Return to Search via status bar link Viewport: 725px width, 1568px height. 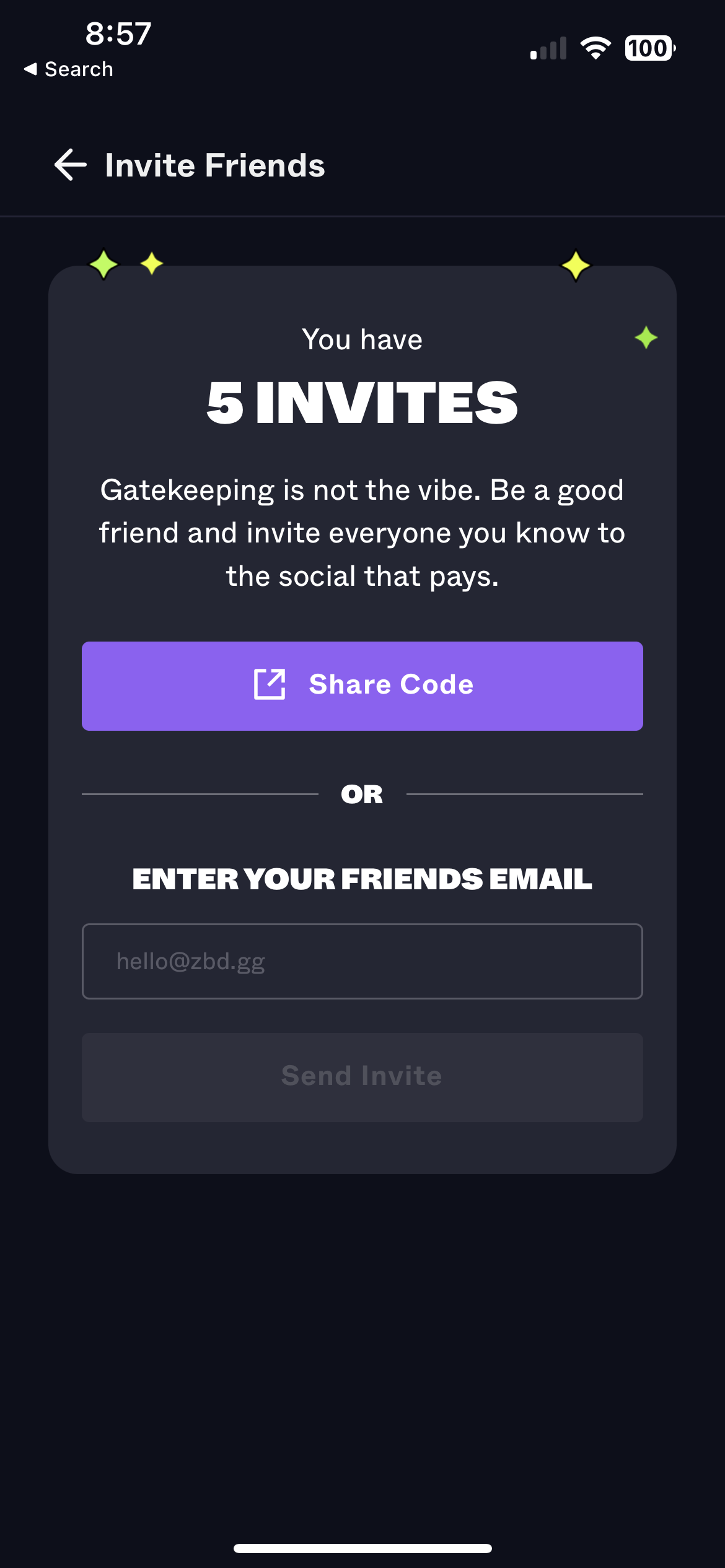[x=69, y=69]
